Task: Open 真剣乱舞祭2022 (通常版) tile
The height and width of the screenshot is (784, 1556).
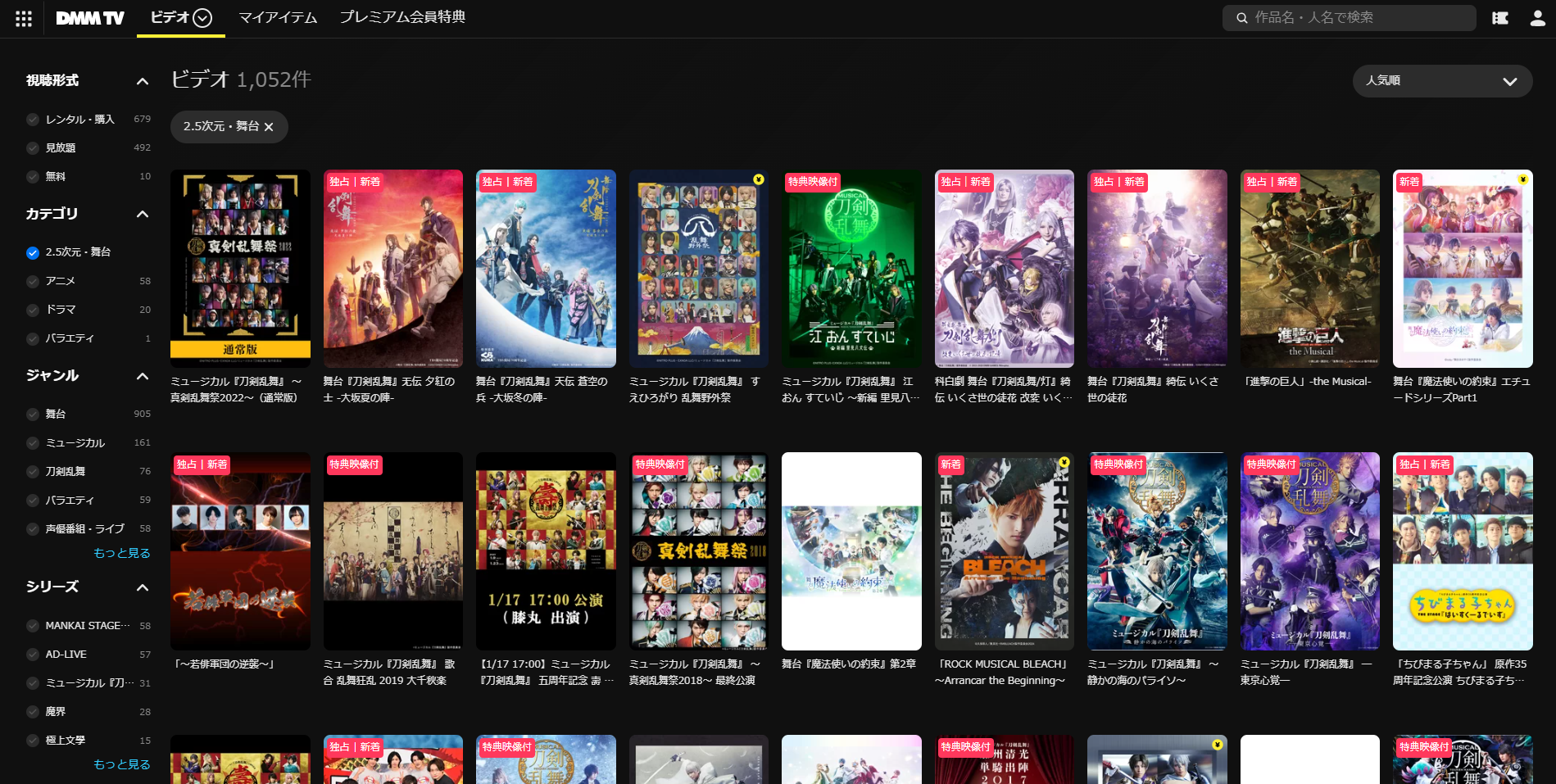Action: point(240,269)
